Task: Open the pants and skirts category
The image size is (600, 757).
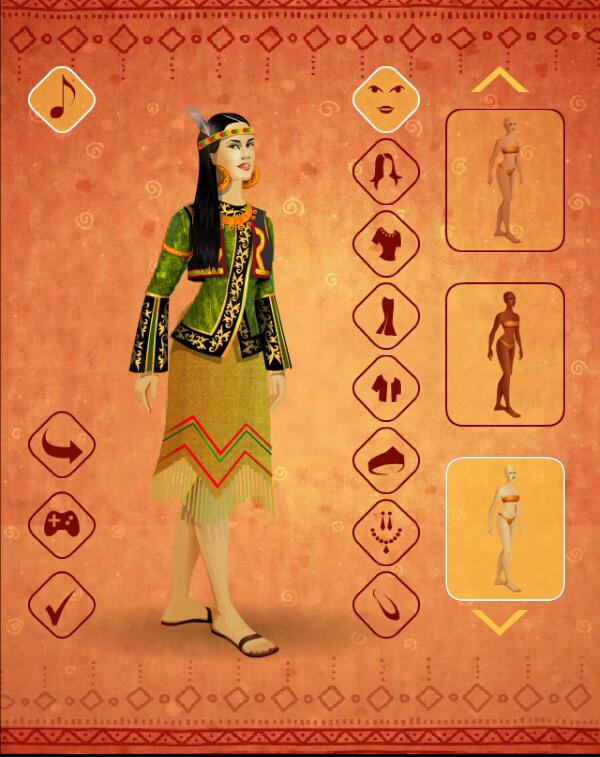Action: (x=386, y=316)
